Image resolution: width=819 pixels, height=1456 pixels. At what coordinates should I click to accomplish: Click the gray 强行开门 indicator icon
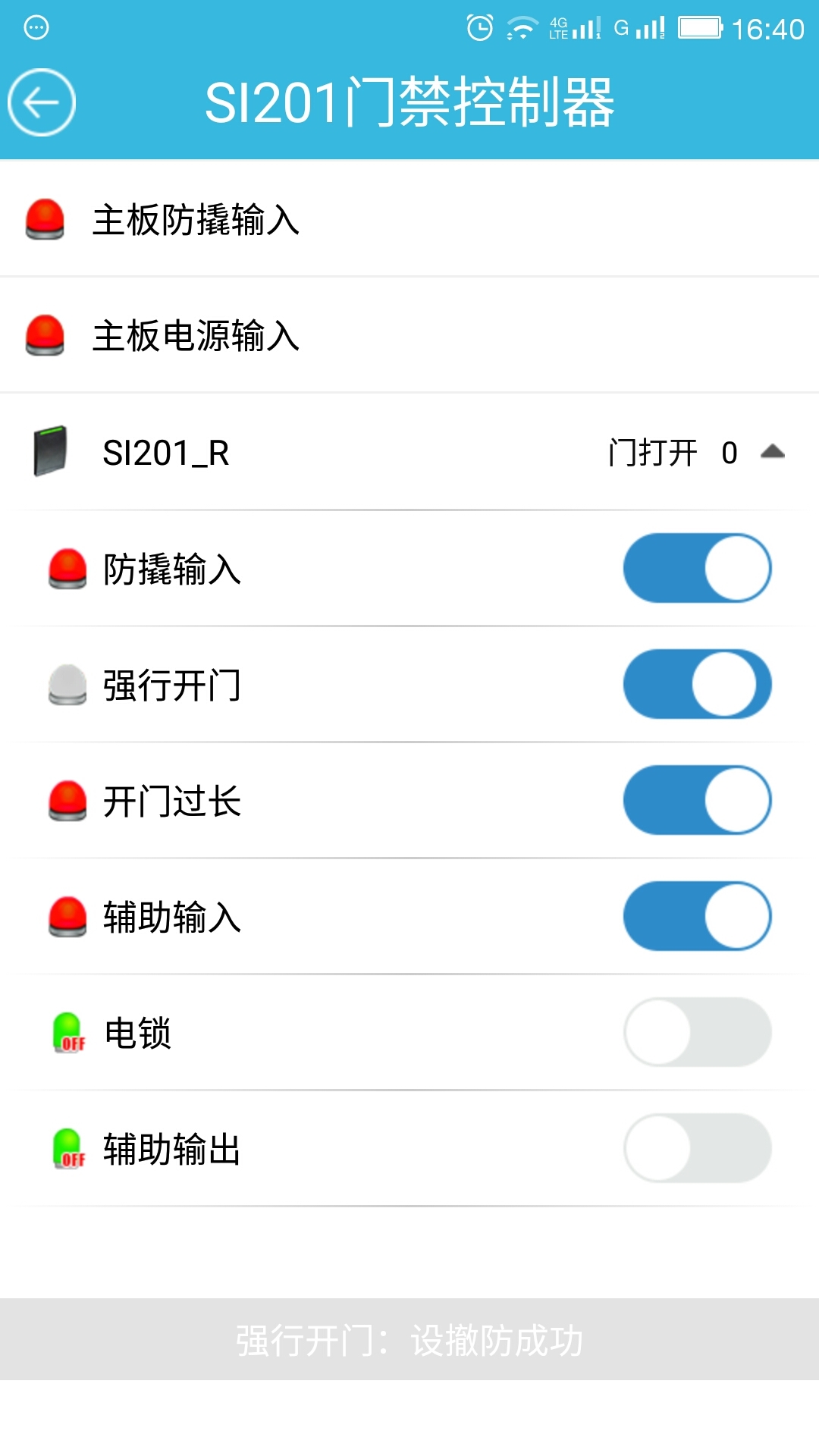[x=68, y=684]
